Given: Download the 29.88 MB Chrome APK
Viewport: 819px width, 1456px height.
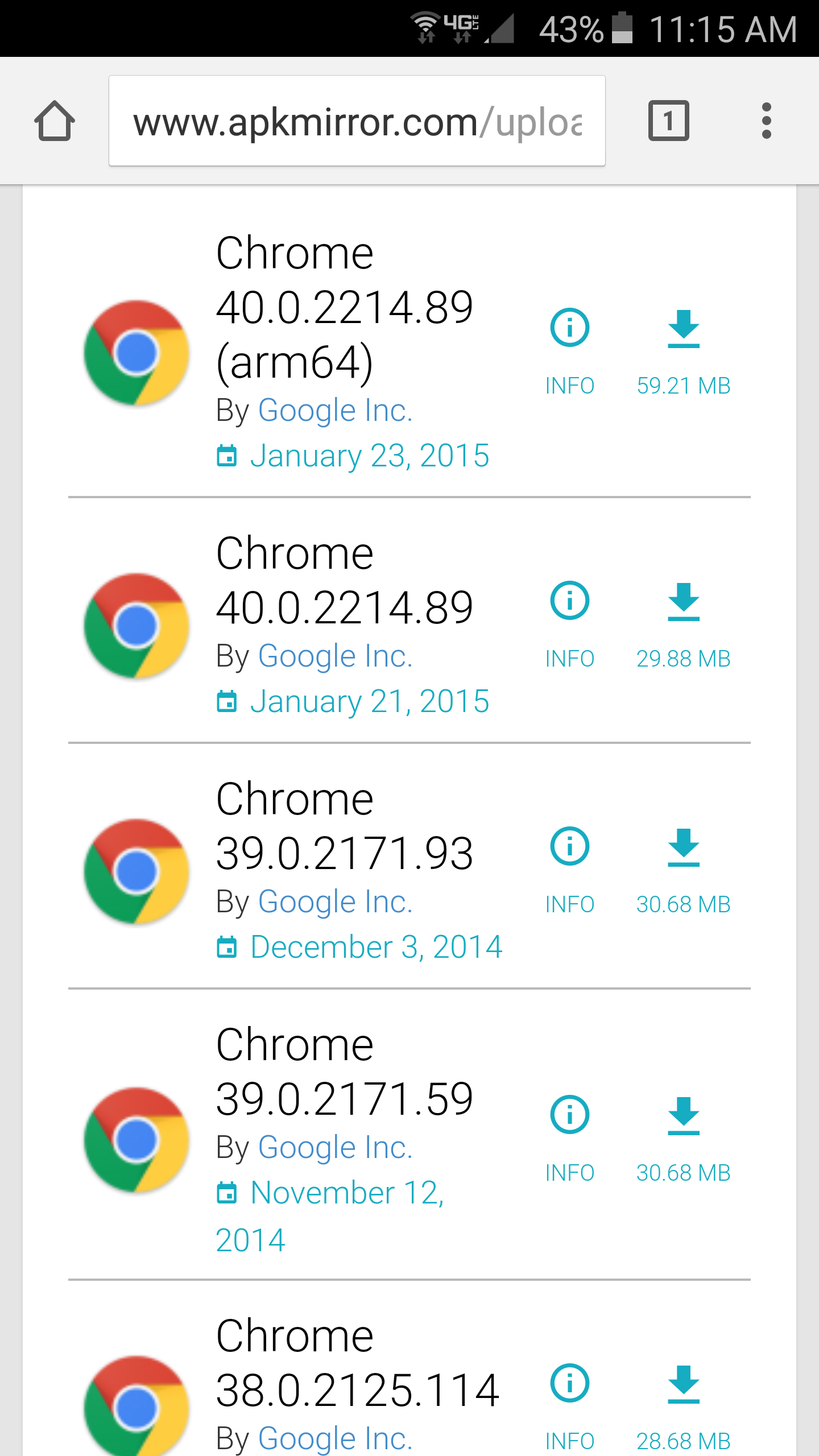Looking at the screenshot, I should point(683,623).
